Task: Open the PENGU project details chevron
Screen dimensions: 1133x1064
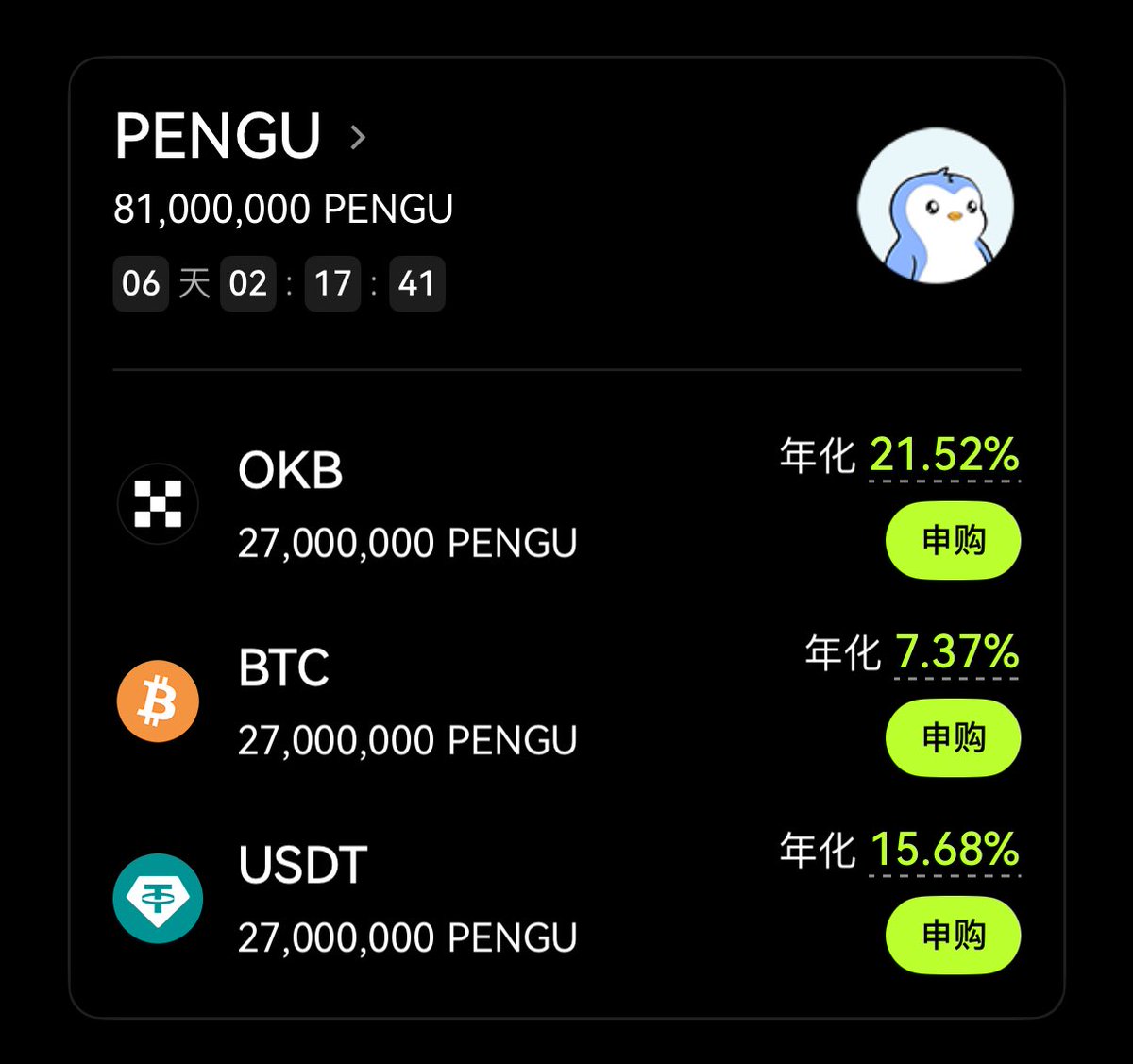Action: [x=358, y=138]
